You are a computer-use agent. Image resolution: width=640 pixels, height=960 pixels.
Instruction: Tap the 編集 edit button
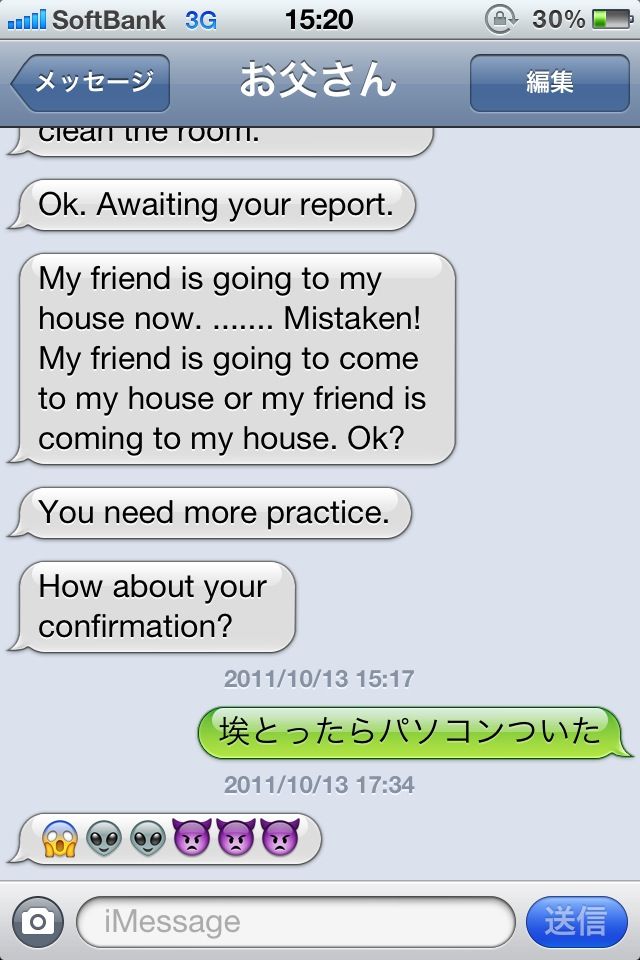pos(549,83)
